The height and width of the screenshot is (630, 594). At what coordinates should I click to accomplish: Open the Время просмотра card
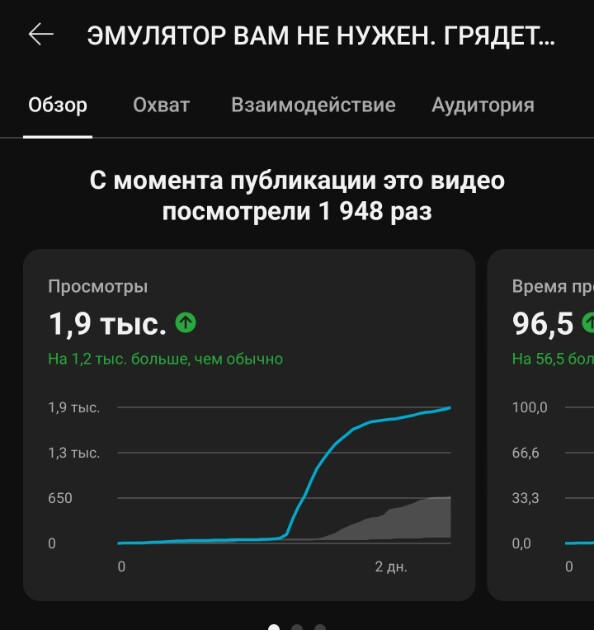pos(541,425)
